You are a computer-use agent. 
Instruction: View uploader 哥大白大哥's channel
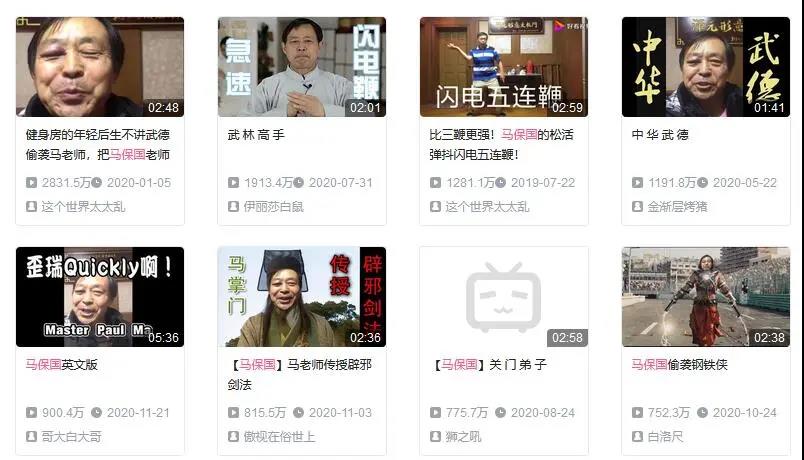click(70, 437)
